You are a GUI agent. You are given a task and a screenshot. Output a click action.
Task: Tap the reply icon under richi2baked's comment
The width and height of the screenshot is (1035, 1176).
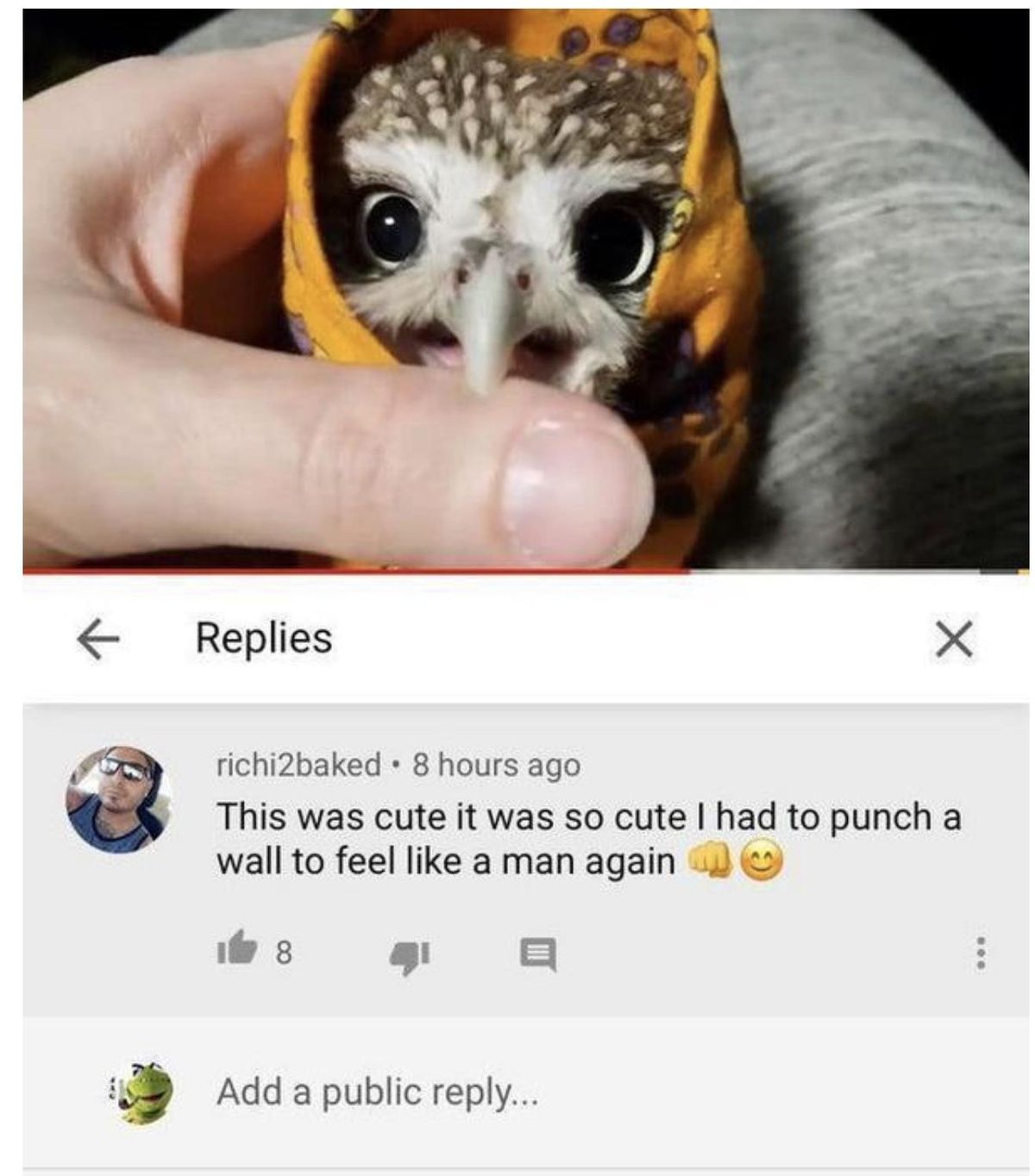[538, 954]
